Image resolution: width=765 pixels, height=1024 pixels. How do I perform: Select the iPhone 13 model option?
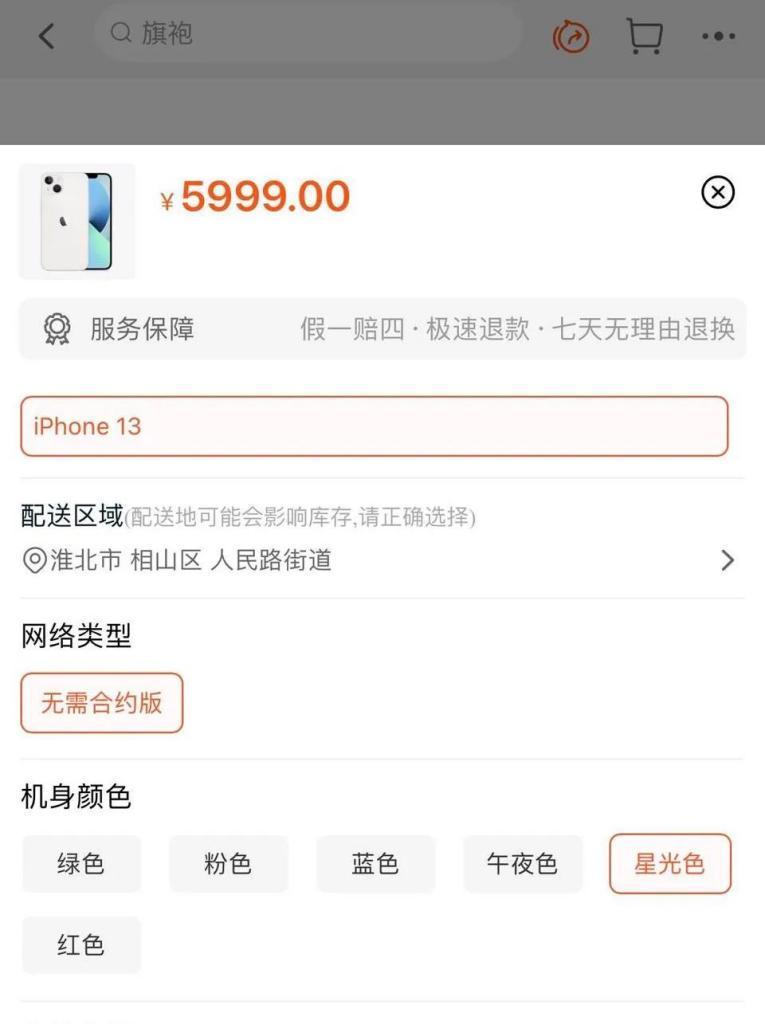coord(374,427)
